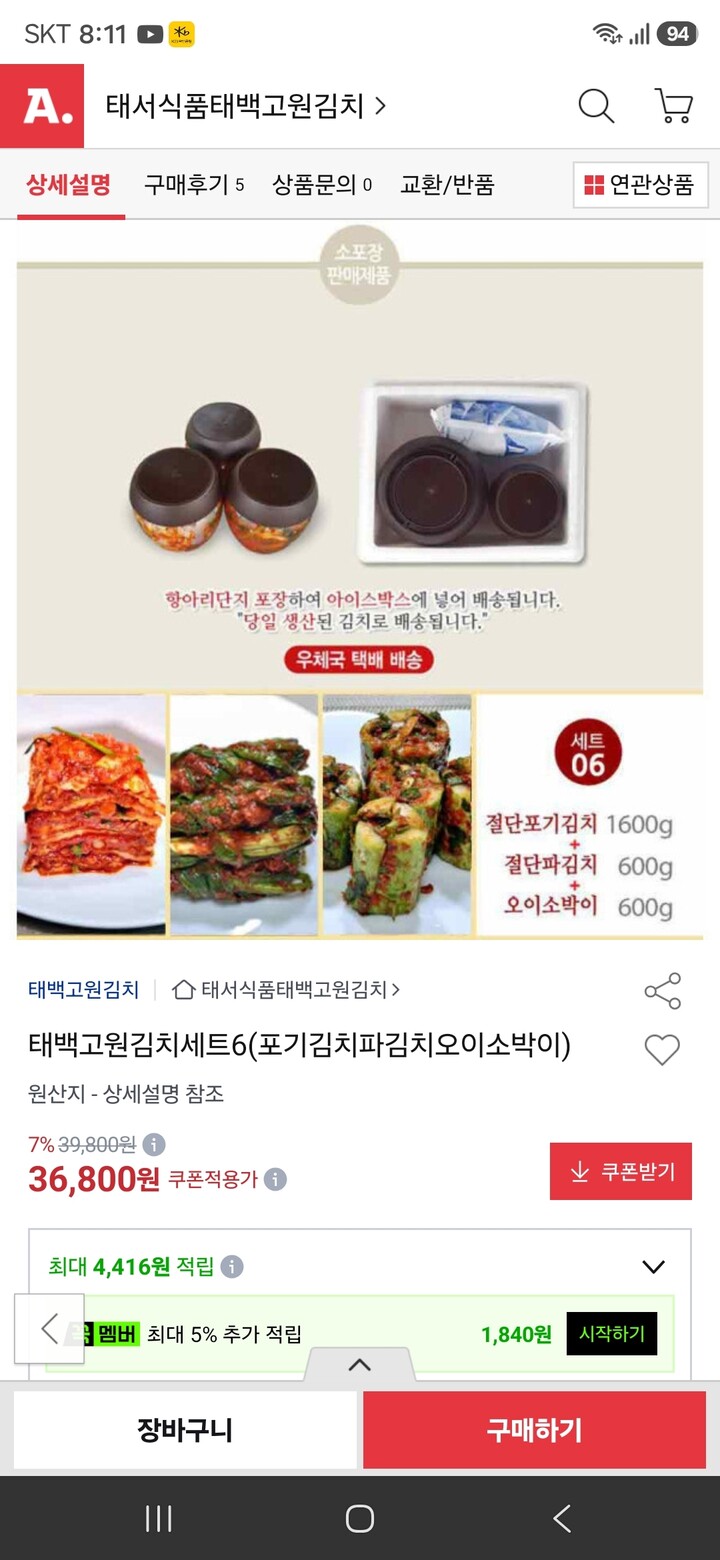Expand the 최대 4,416원 적립 details
The height and width of the screenshot is (1560, 720).
(653, 1267)
